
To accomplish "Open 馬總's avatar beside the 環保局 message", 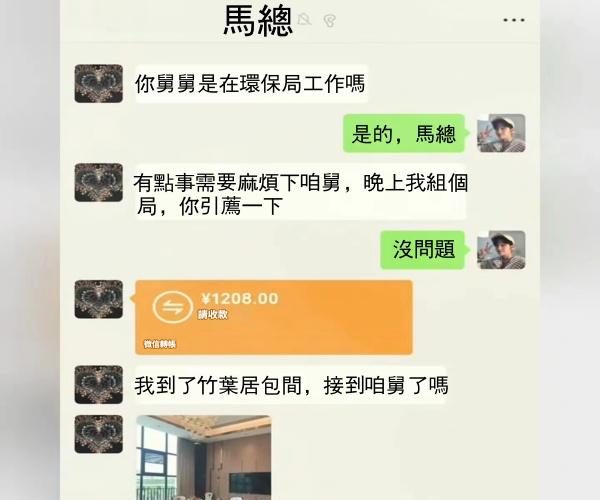I will (x=98, y=84).
